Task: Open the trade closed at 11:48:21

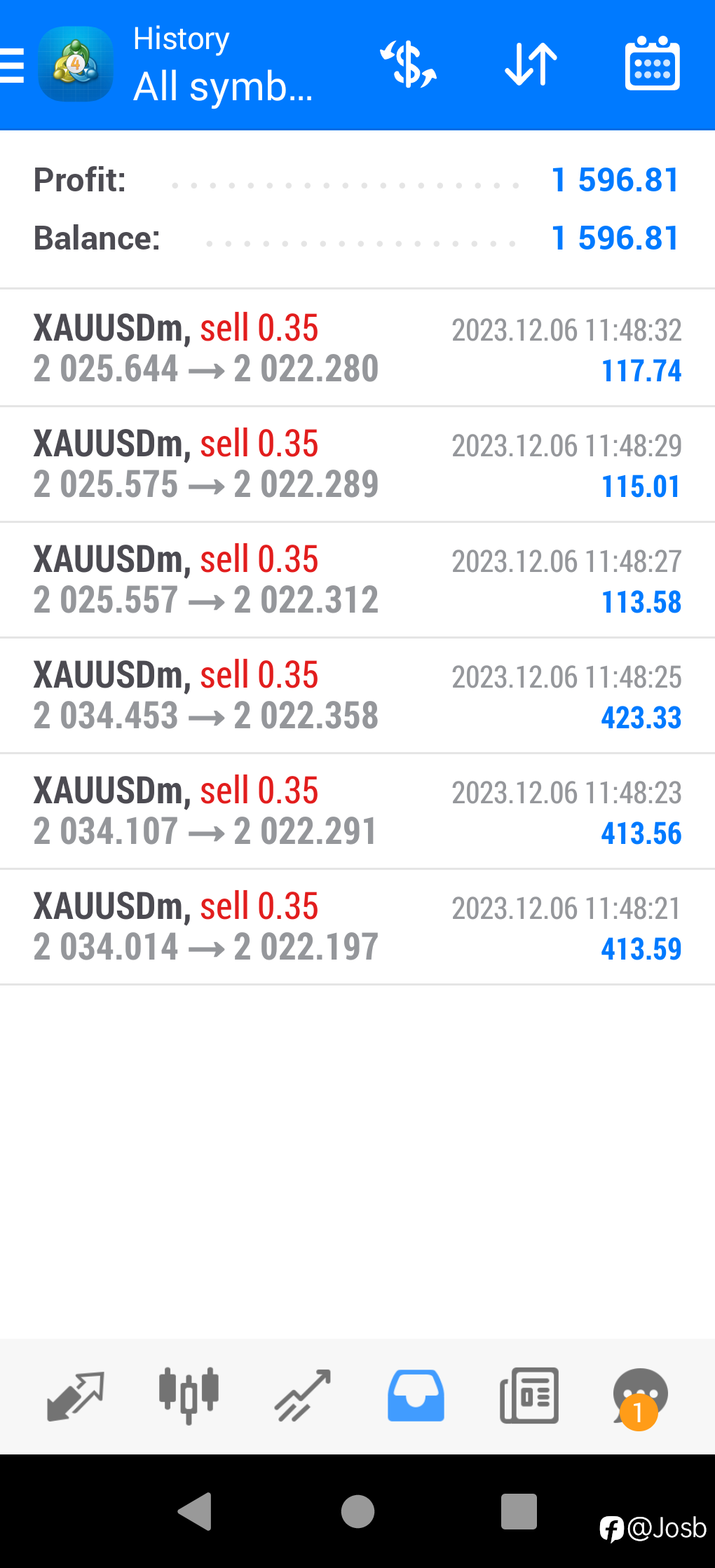Action: tap(357, 927)
